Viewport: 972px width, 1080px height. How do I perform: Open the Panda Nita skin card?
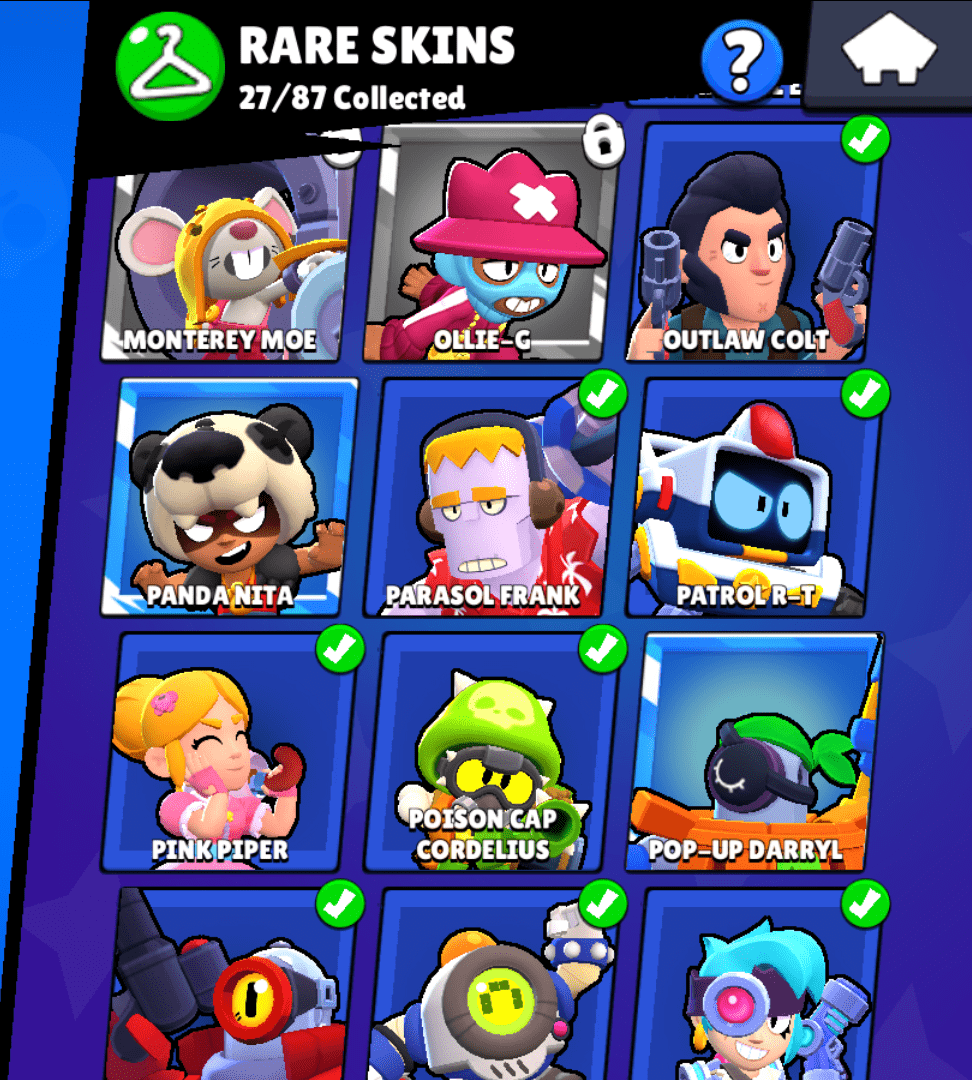231,498
